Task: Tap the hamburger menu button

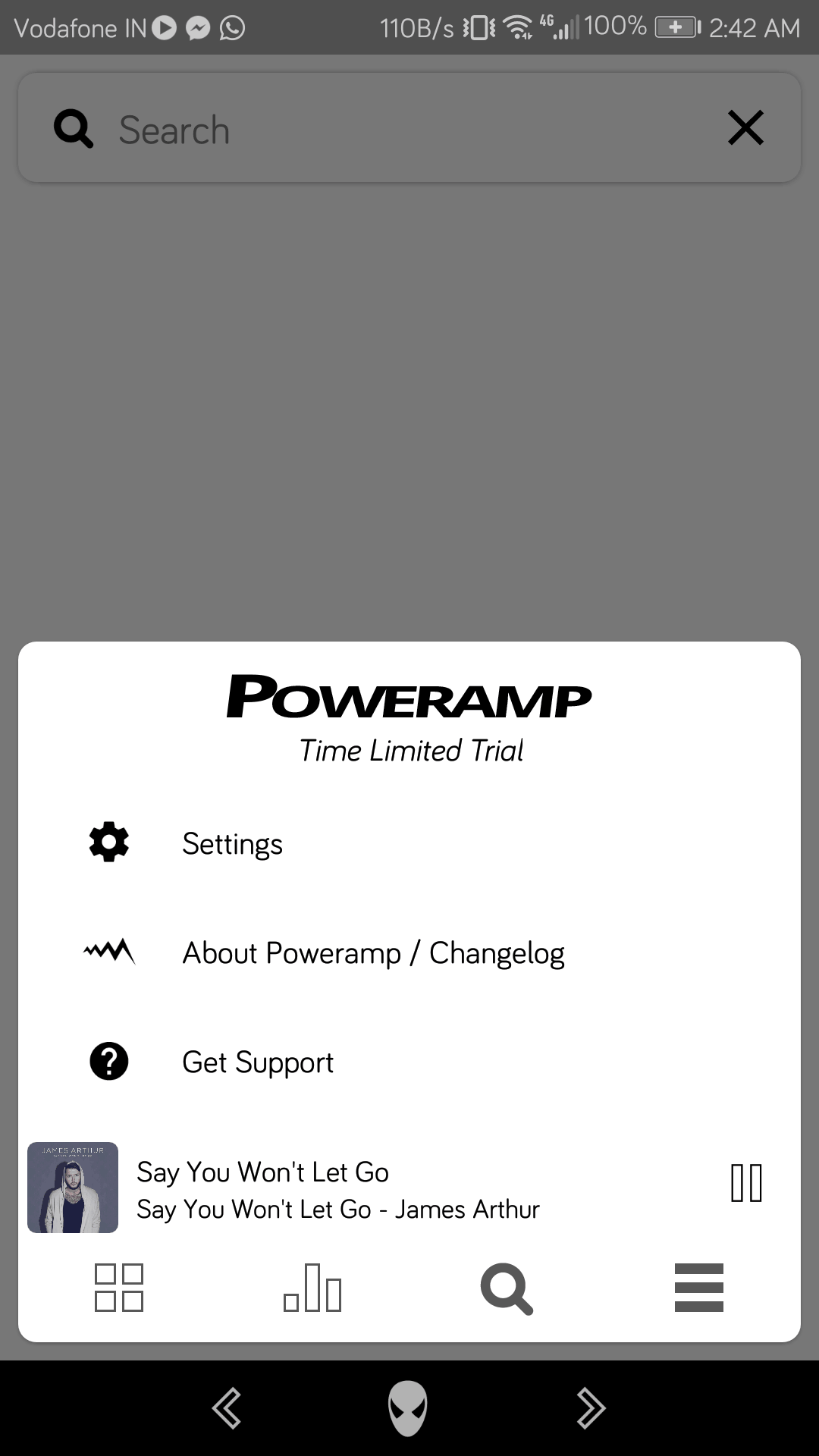Action: pyautogui.click(x=698, y=1288)
